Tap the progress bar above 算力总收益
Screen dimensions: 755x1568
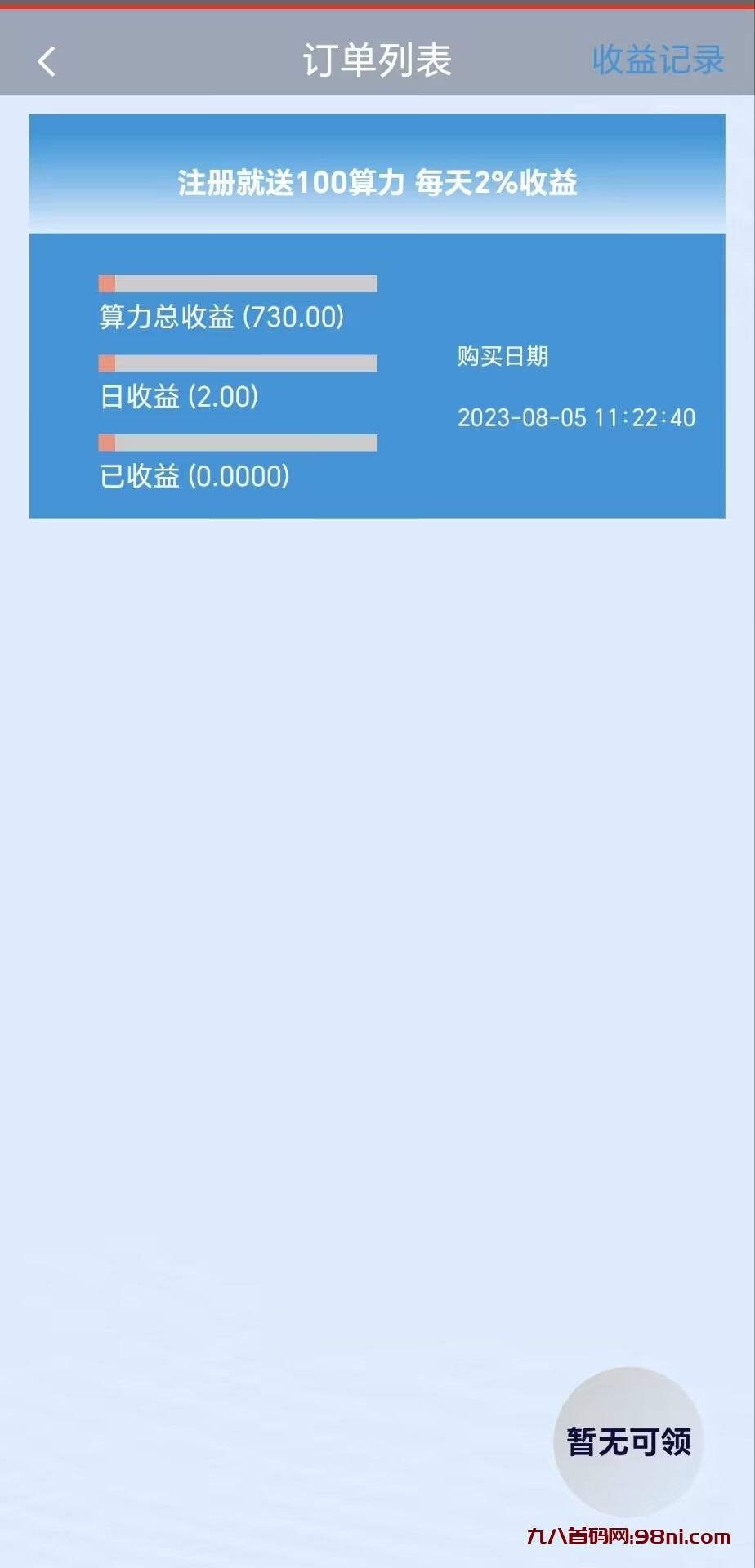coord(237,282)
